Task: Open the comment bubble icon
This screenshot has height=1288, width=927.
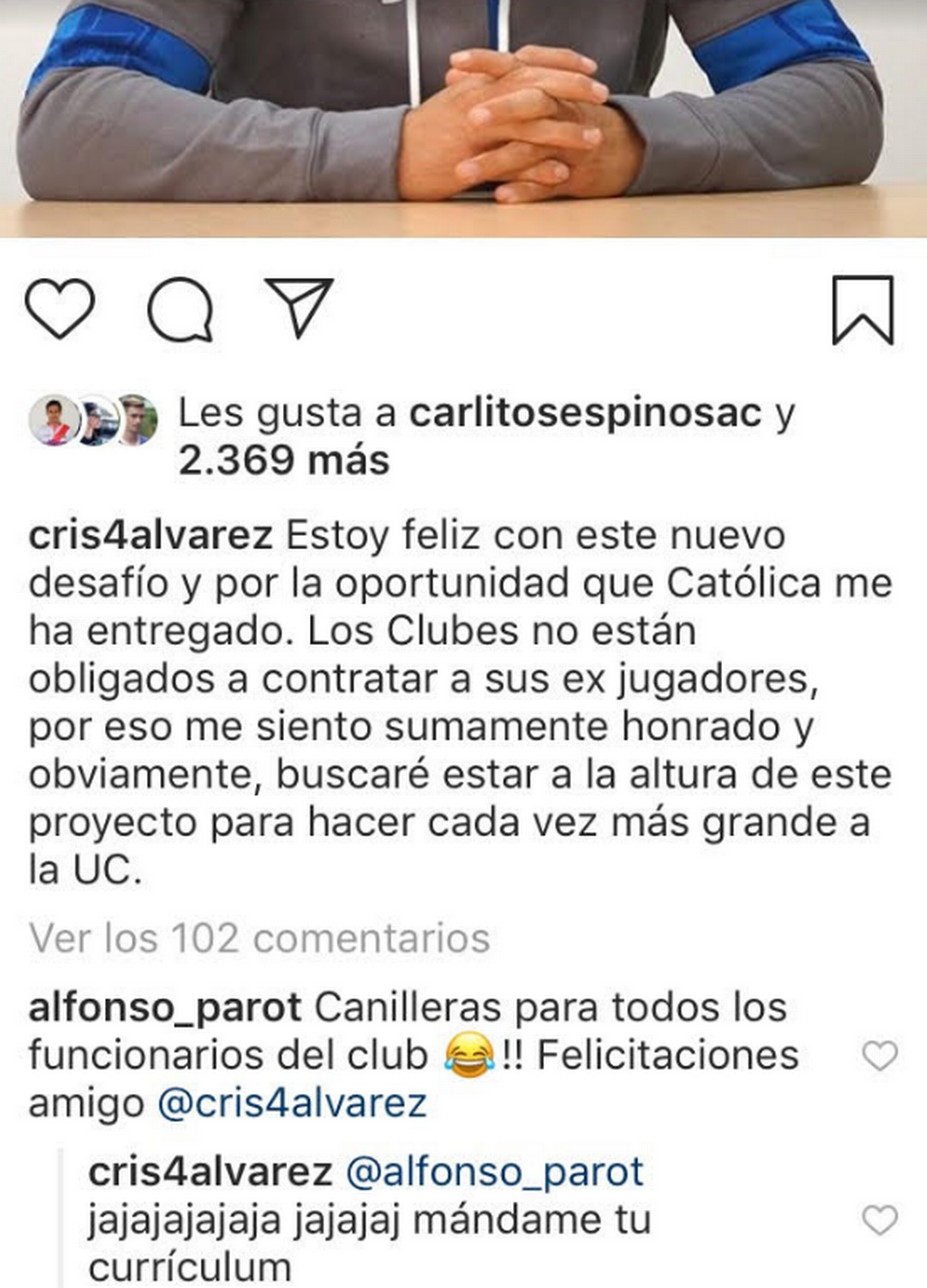Action: (181, 309)
